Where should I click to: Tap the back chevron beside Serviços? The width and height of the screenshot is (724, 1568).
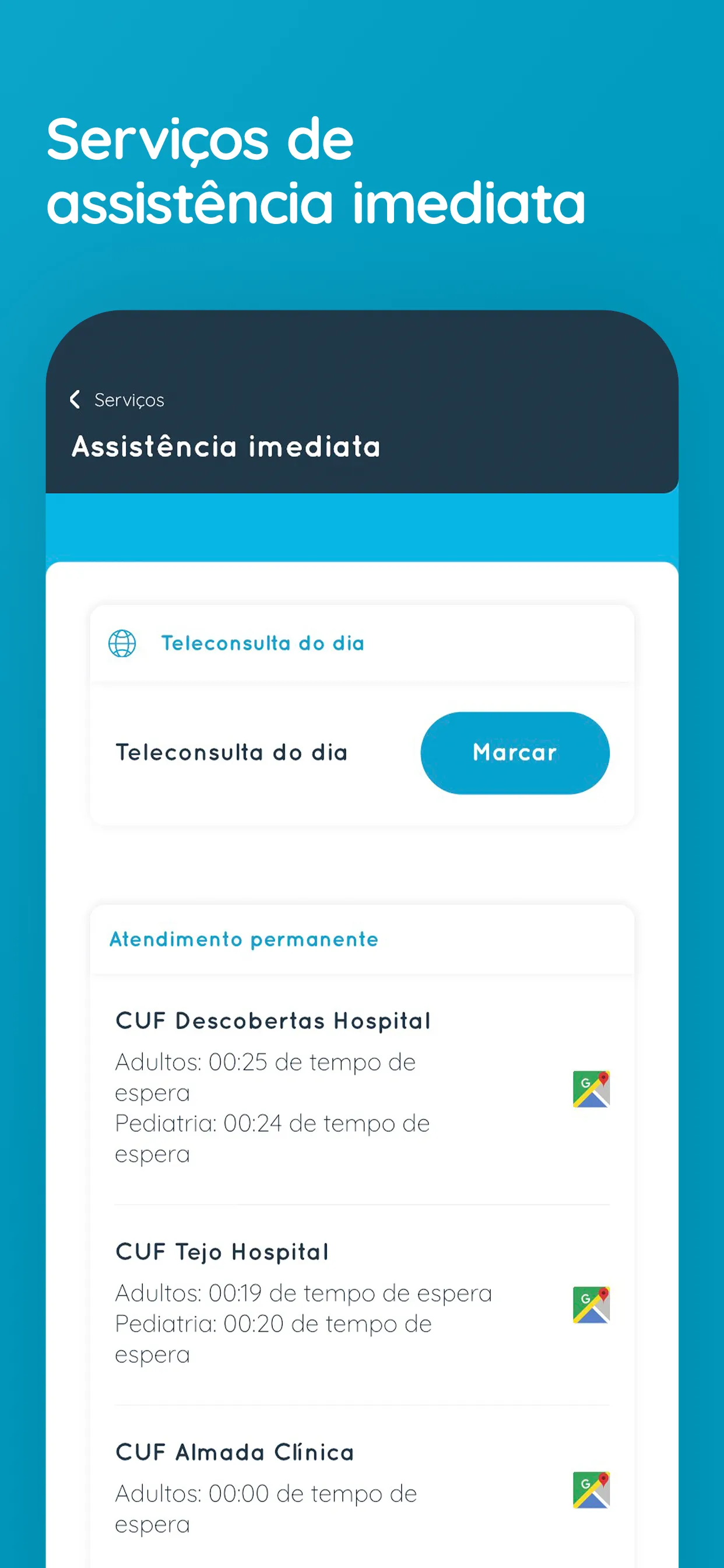pos(75,400)
